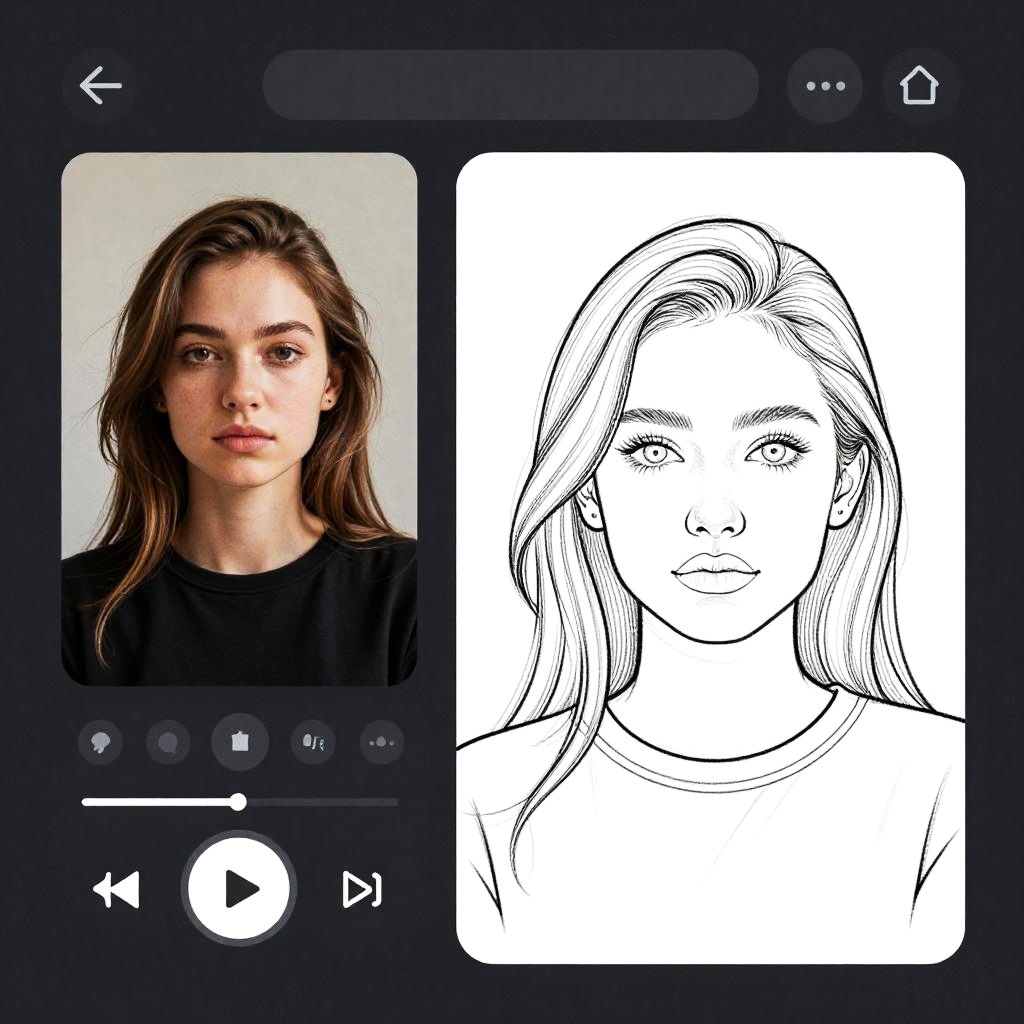This screenshot has height=1024, width=1024.
Task: Select the music note tool
Action: tap(312, 742)
